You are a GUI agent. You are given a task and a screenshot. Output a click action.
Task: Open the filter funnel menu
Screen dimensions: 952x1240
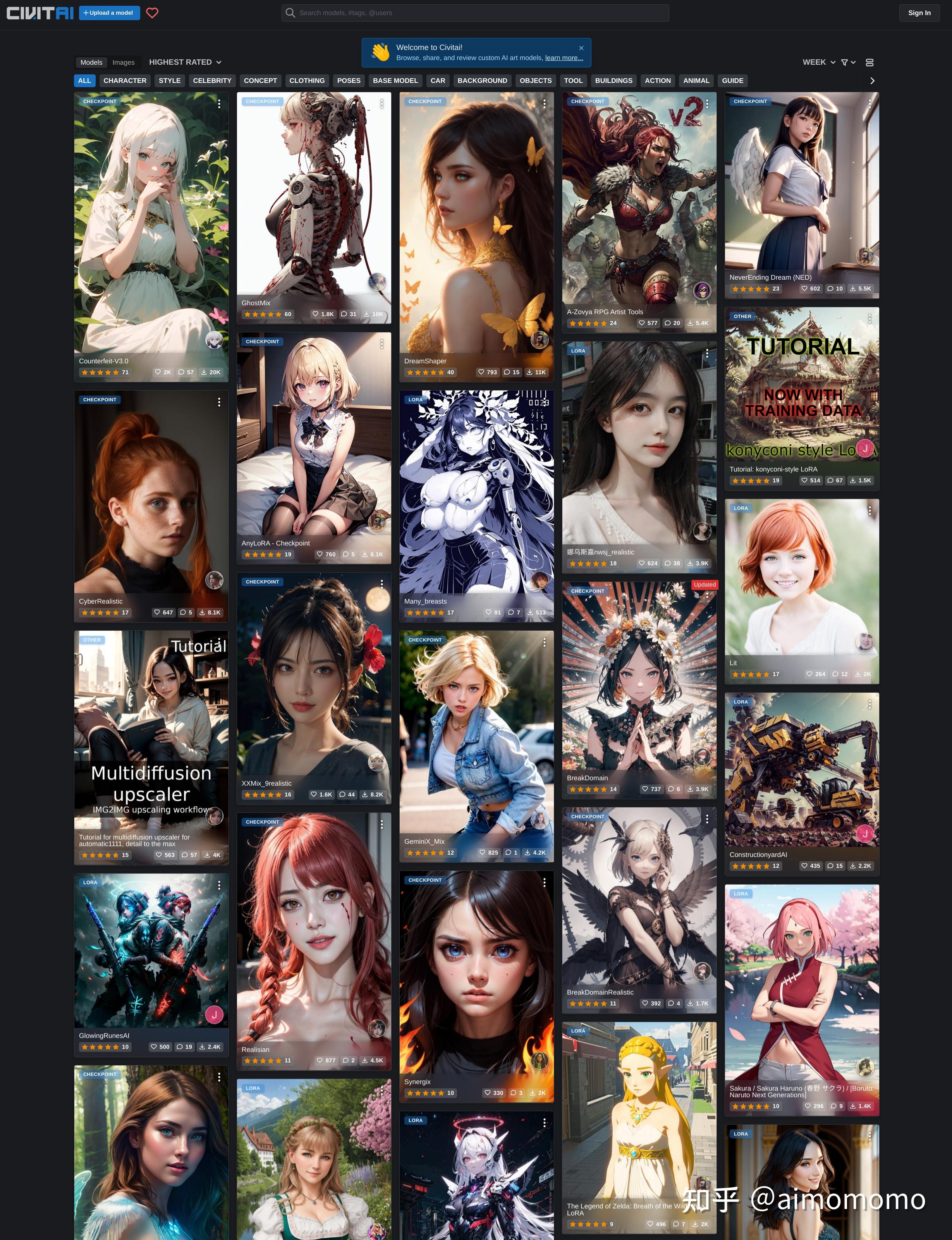848,62
